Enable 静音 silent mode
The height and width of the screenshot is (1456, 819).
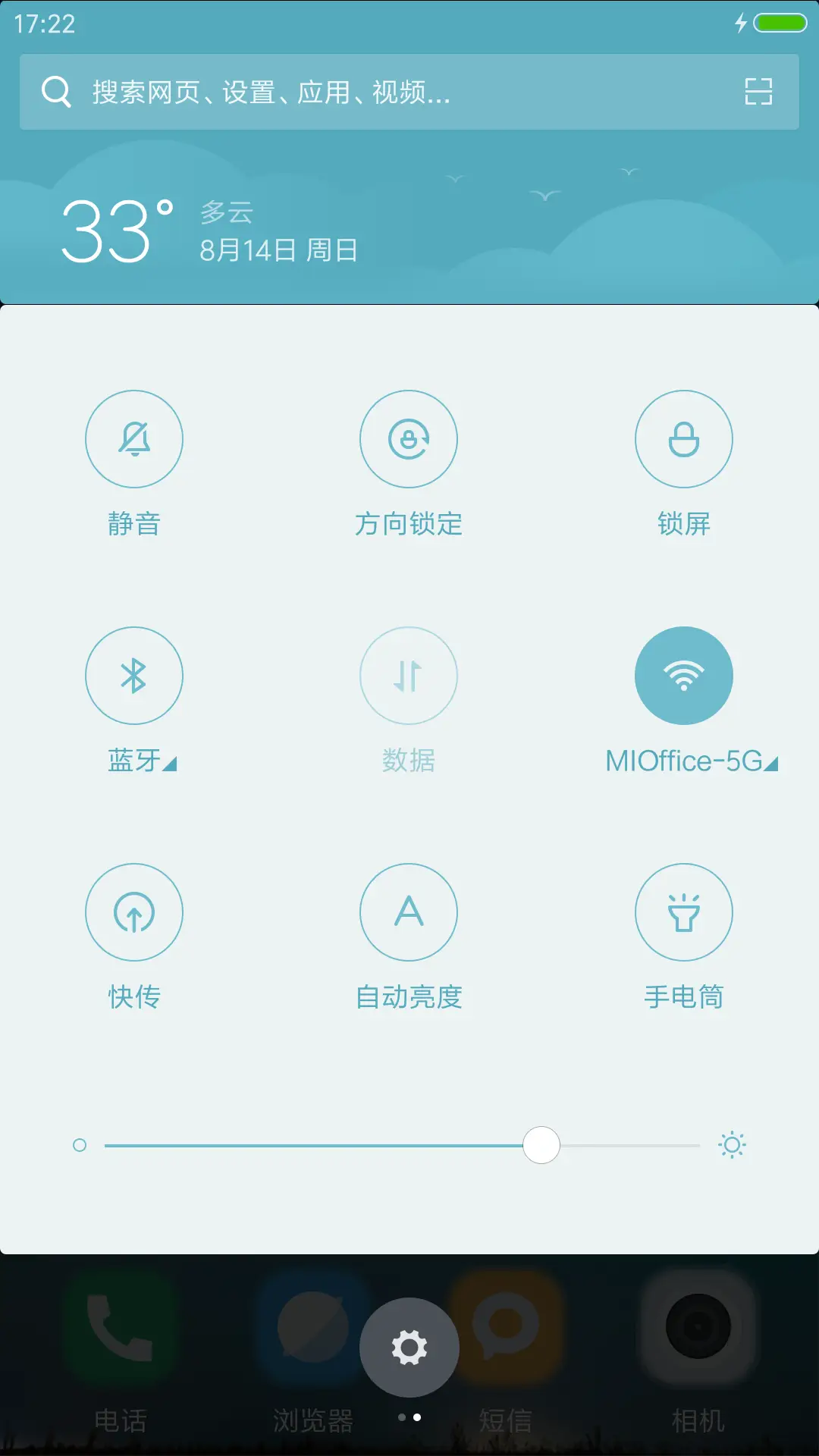[x=134, y=438]
